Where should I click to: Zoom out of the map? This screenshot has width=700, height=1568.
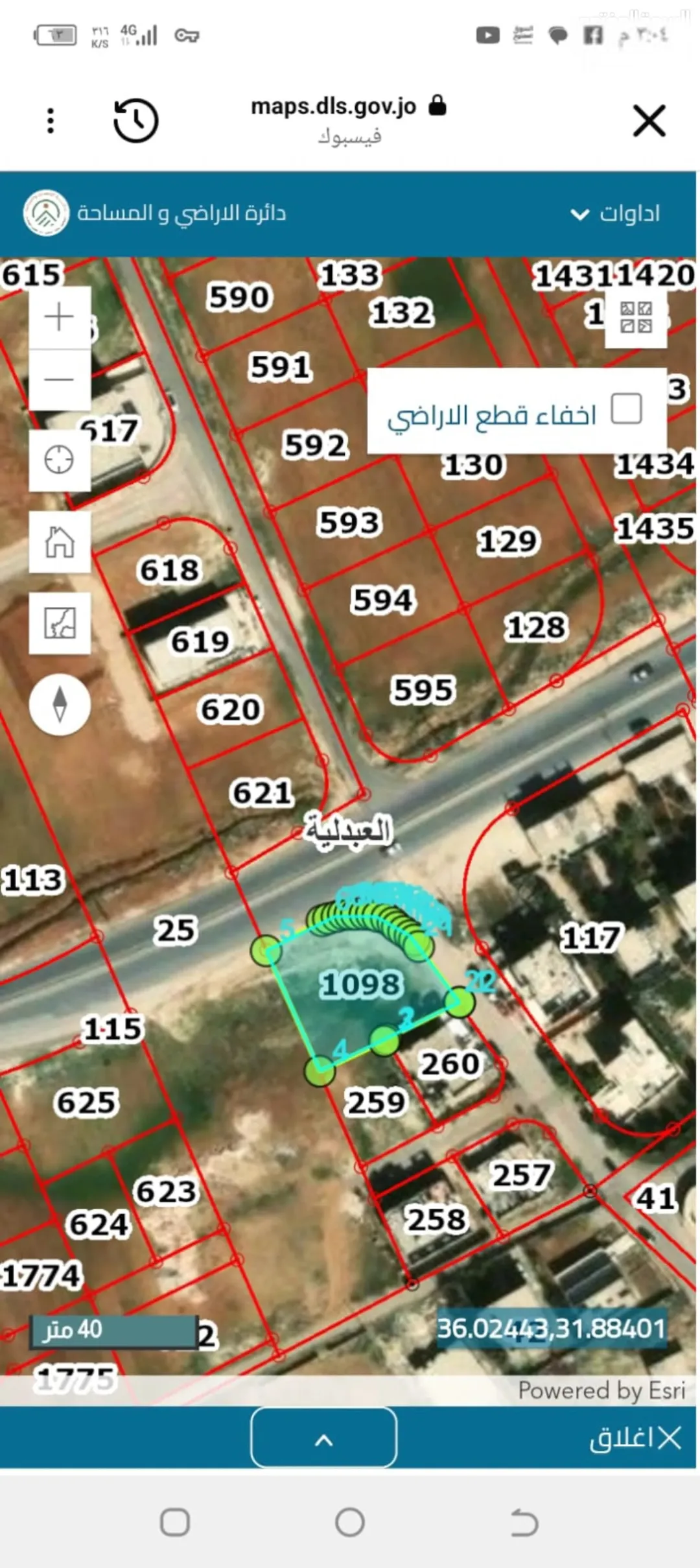[x=60, y=380]
